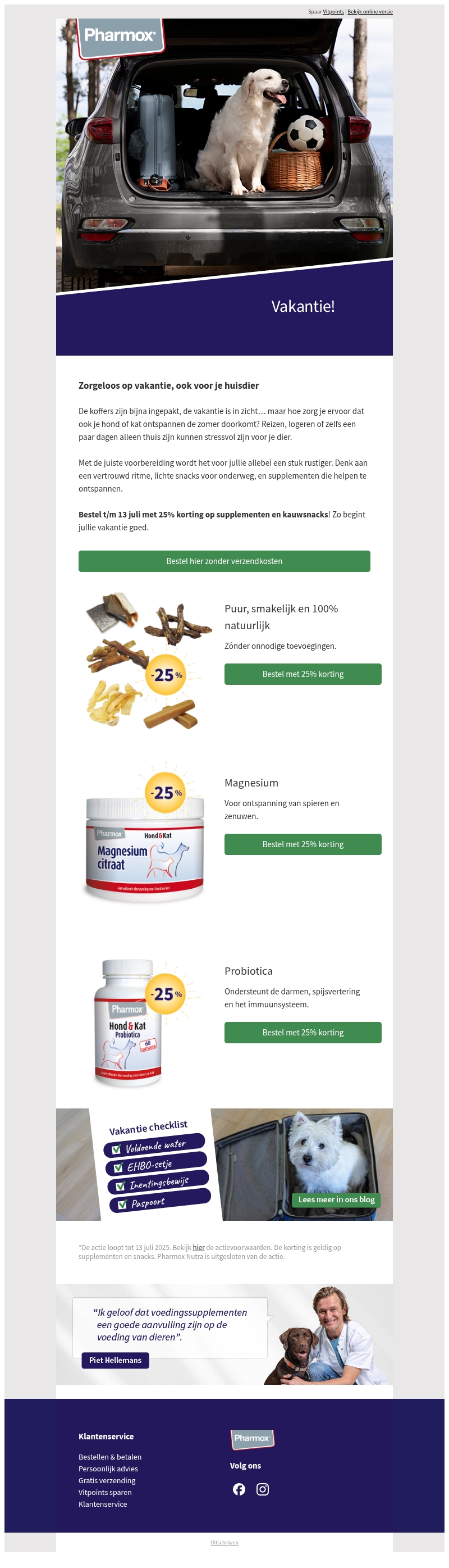Open Lees meer in ons blog
The image size is (449, 1568).
(x=336, y=1199)
